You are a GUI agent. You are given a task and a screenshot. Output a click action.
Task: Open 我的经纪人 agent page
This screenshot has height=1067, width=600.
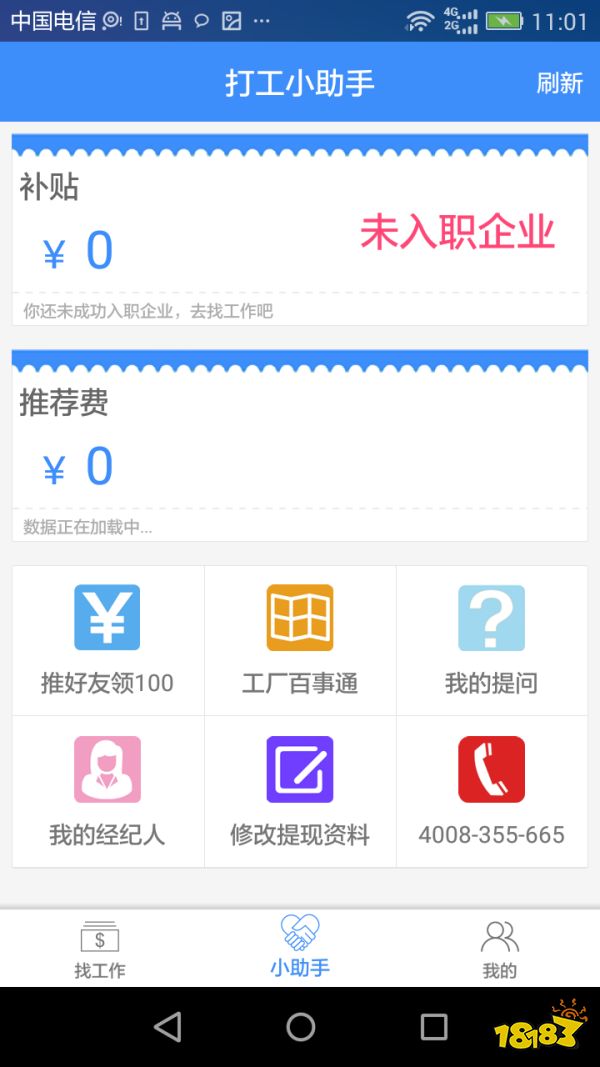(107, 791)
